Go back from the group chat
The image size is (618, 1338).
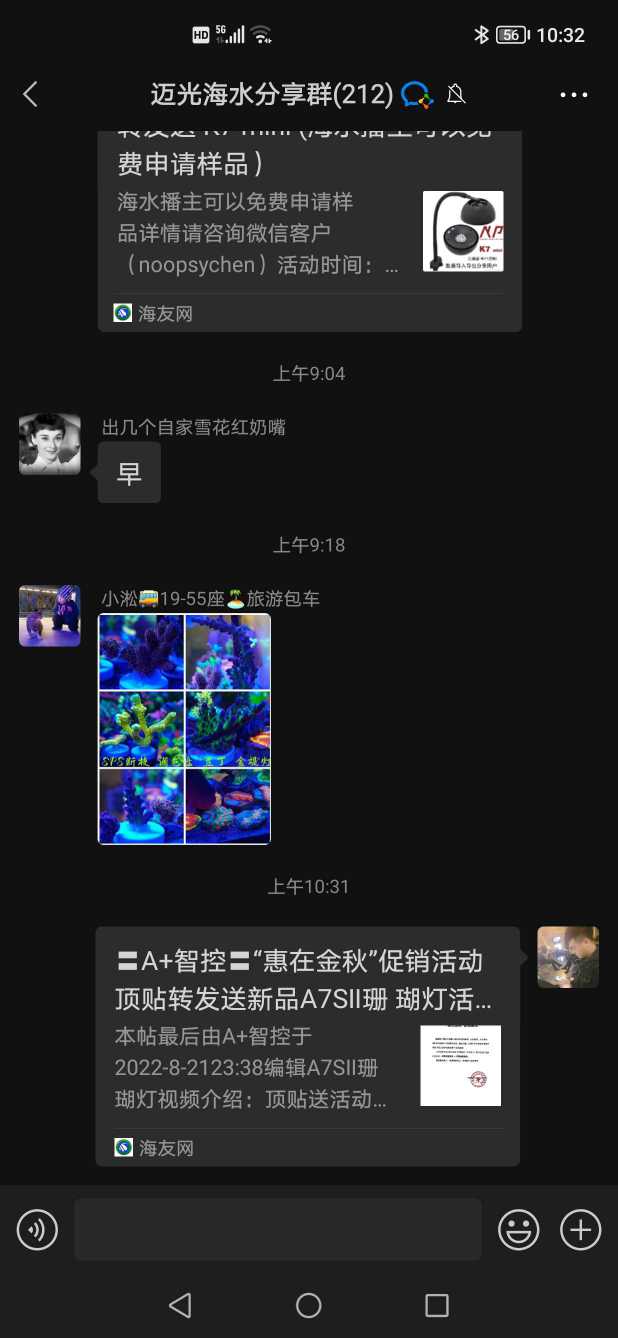(30, 95)
